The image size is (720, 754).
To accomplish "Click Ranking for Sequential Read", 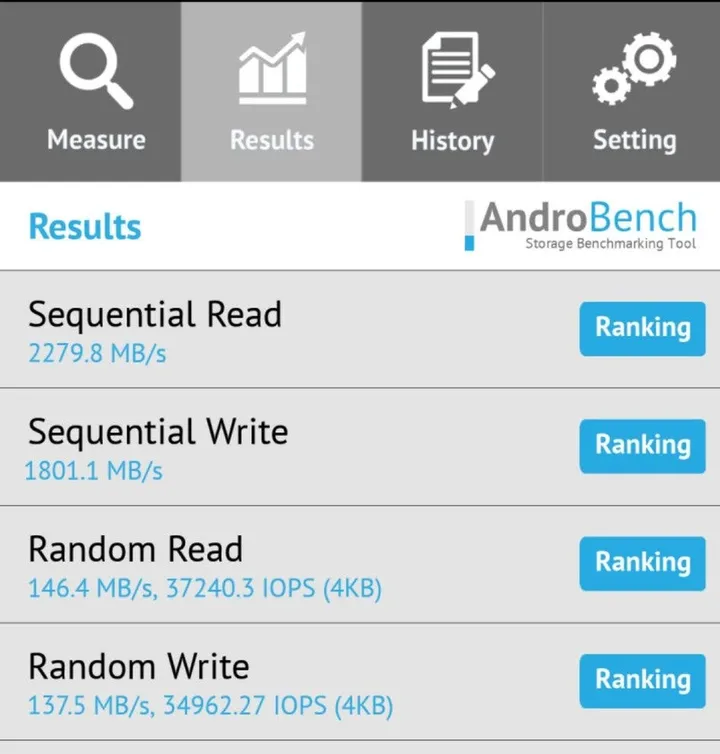I will (642, 328).
